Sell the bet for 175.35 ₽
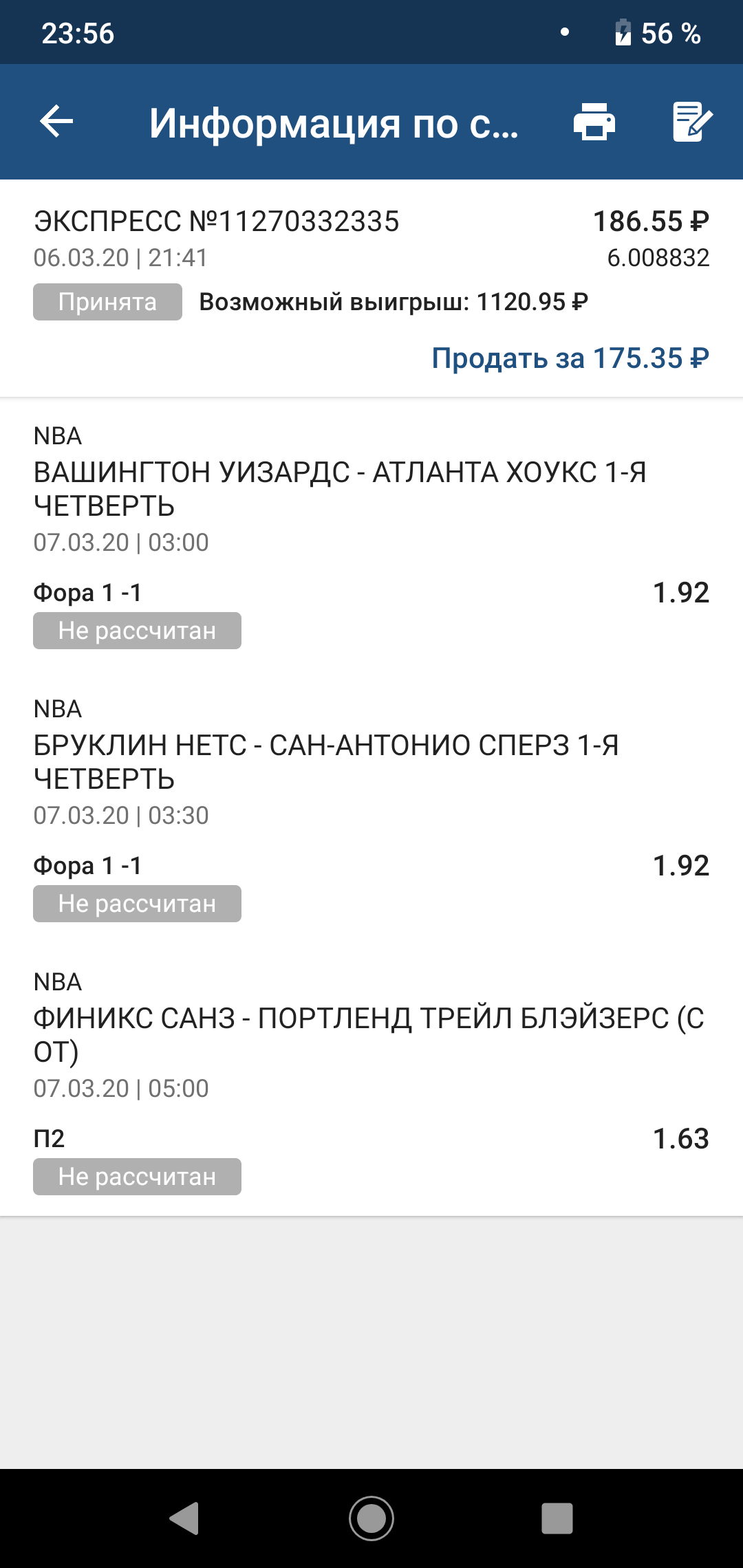 570,358
